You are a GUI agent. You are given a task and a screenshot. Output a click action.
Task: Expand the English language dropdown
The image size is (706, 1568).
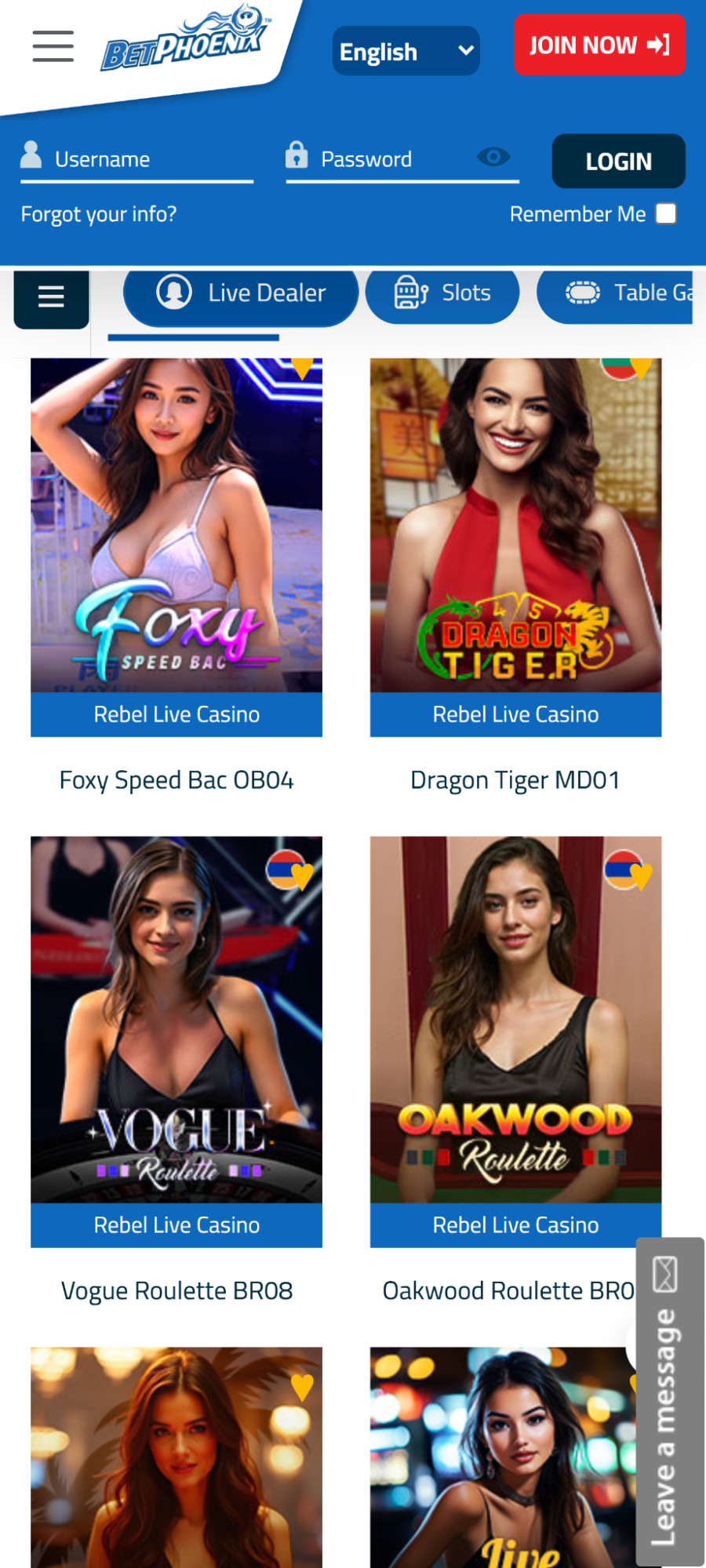[x=406, y=51]
